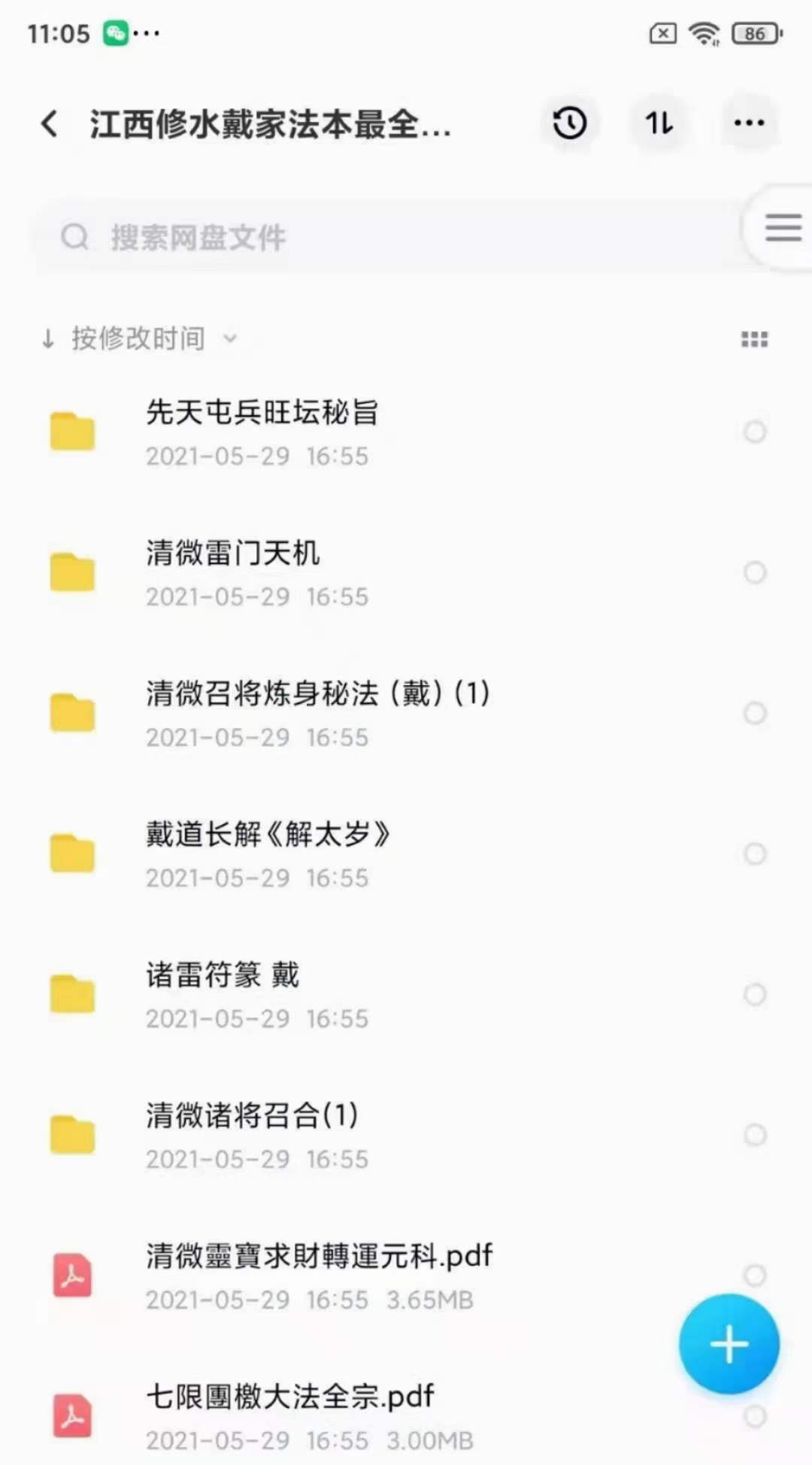
Task: Open the 诸雷符篆 戴 folder
Action: [x=223, y=993]
